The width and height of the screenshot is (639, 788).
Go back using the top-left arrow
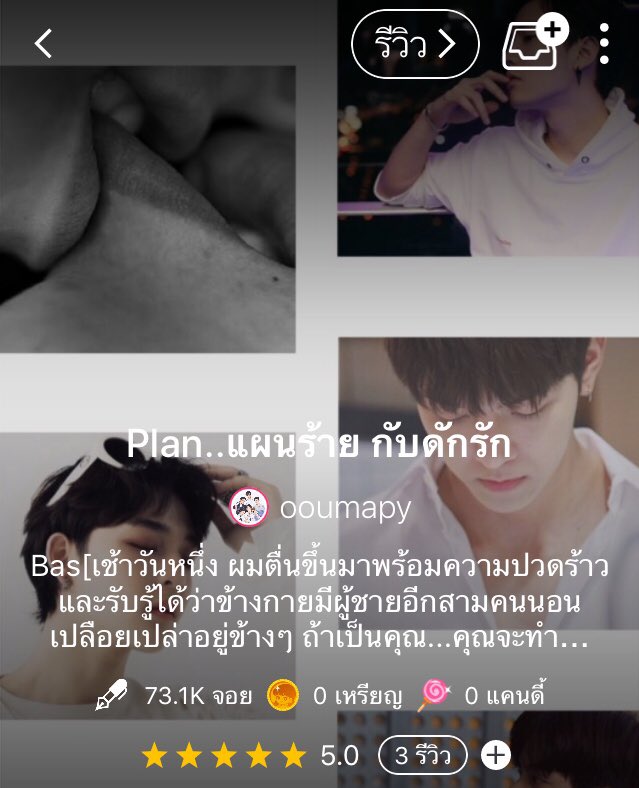pos(43,44)
